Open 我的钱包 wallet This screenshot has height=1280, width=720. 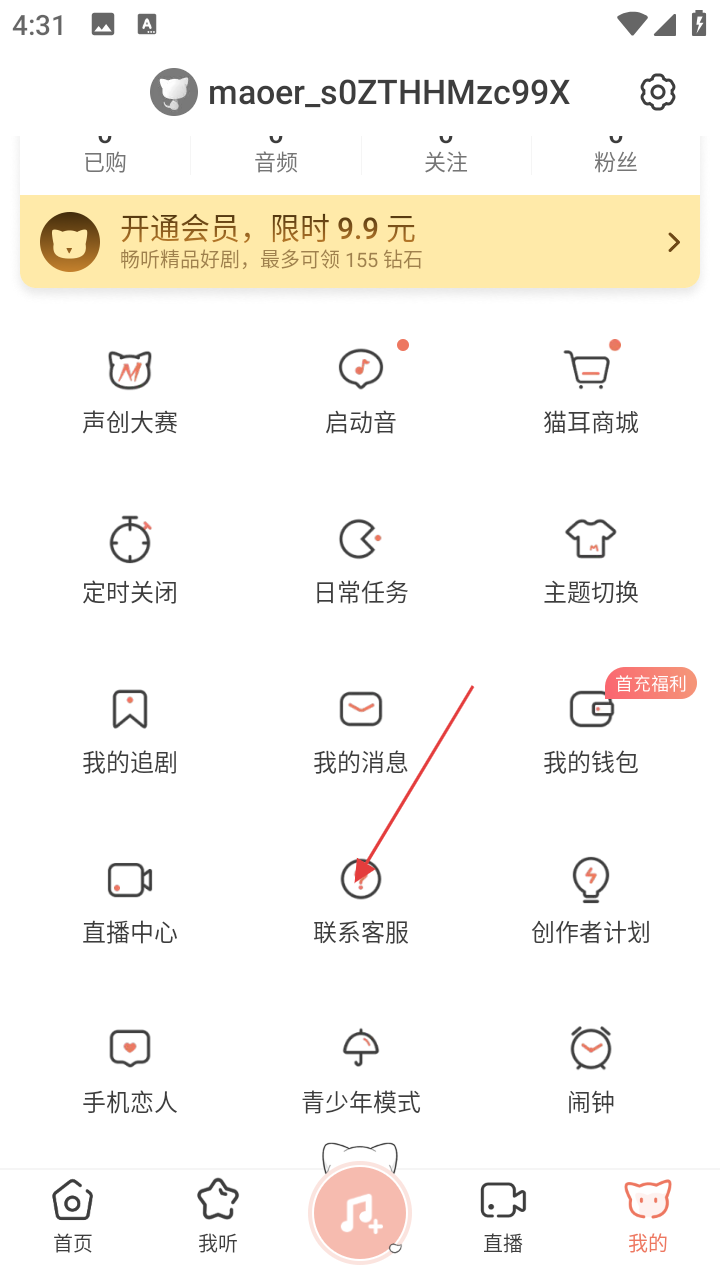coord(591,732)
